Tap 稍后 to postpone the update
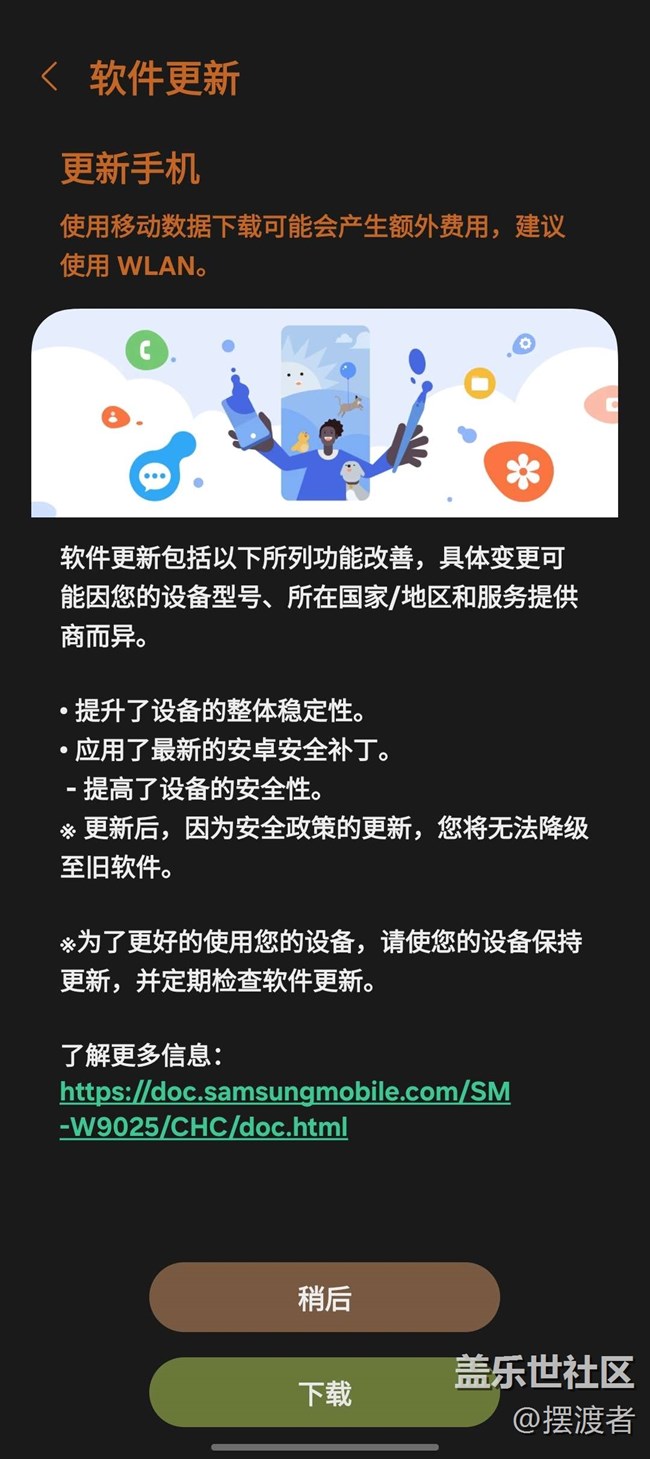Viewport: 650px width, 1459px height. pos(324,1297)
